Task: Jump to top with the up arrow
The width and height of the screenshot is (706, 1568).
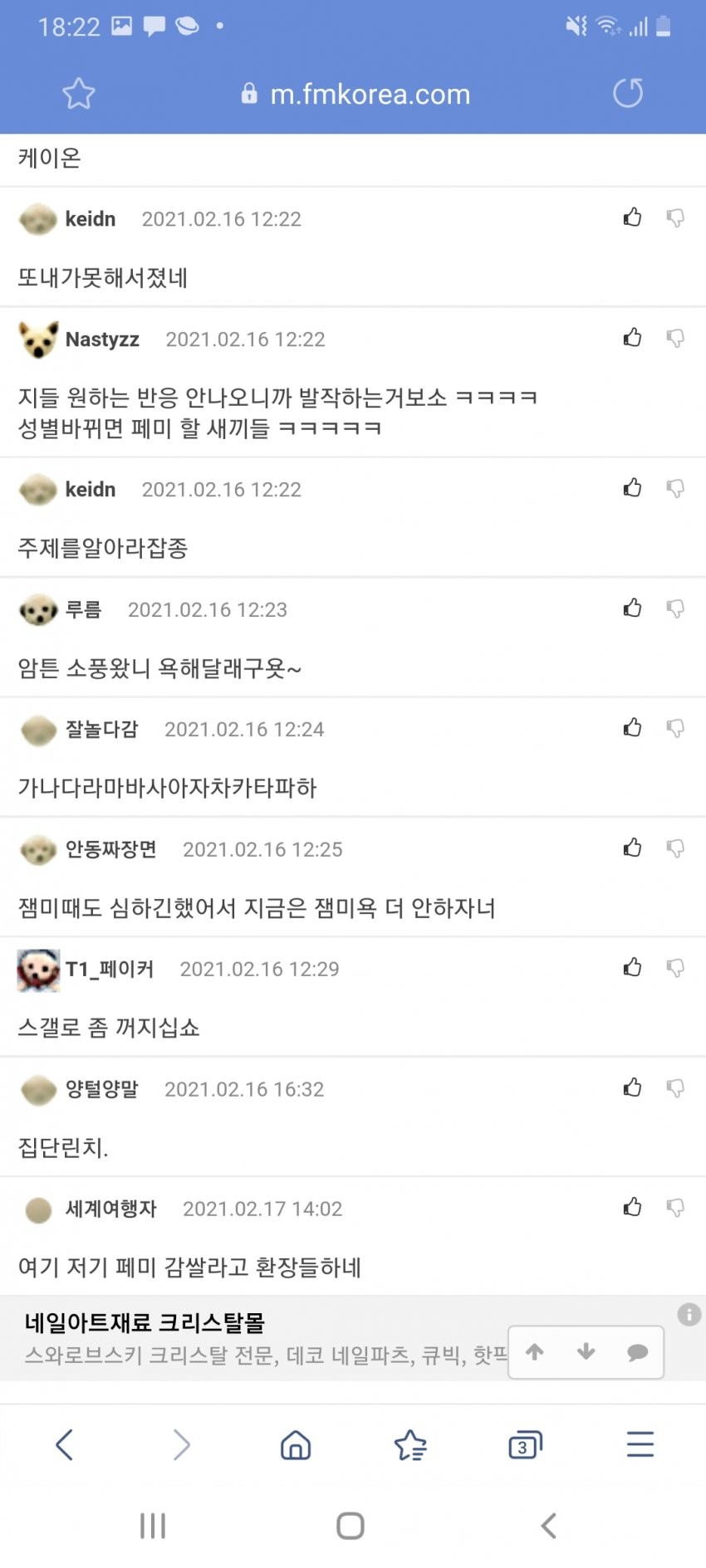Action: [x=535, y=1352]
